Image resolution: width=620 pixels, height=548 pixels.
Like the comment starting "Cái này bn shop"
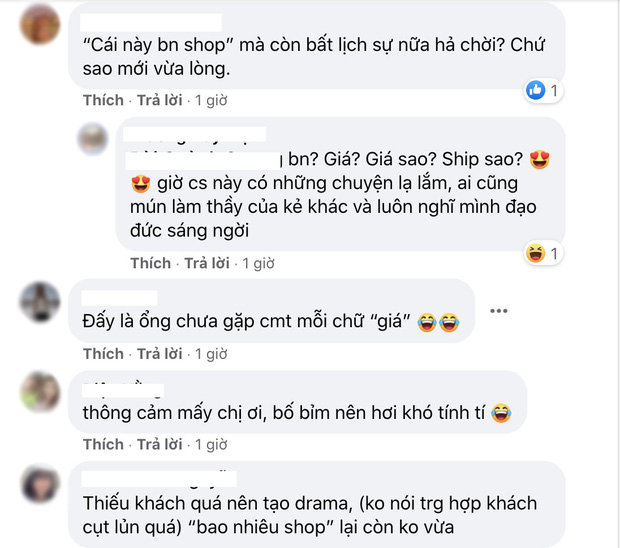103,100
